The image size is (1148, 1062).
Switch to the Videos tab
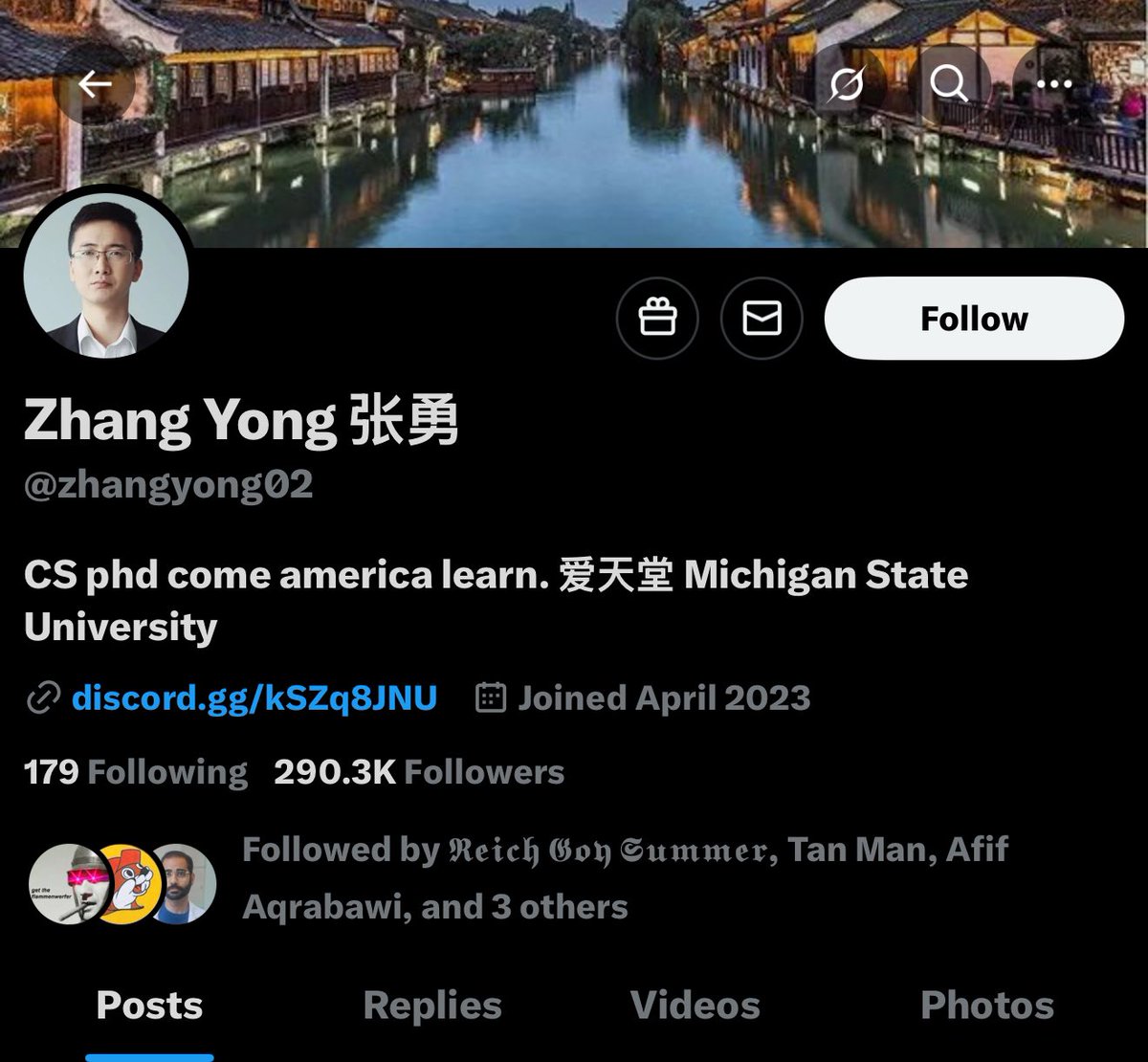tap(695, 1006)
